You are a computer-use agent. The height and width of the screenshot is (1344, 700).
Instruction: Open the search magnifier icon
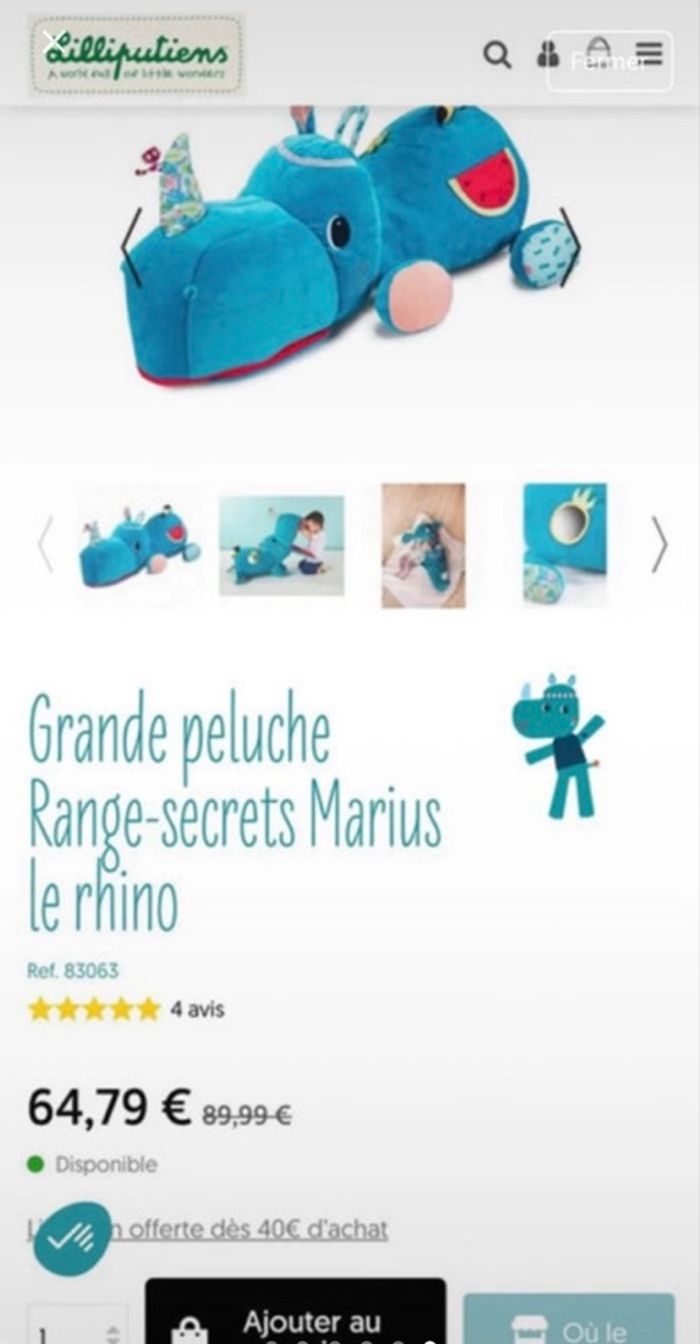click(x=497, y=54)
